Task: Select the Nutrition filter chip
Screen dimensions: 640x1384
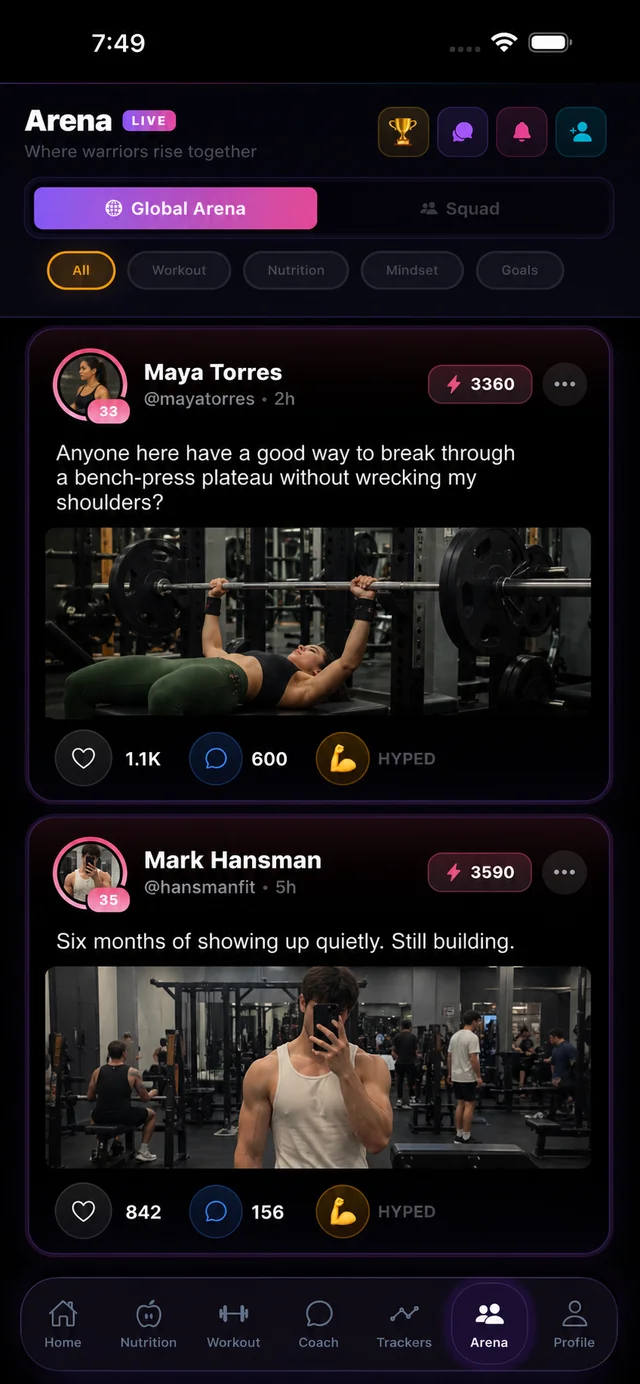Action: (296, 270)
